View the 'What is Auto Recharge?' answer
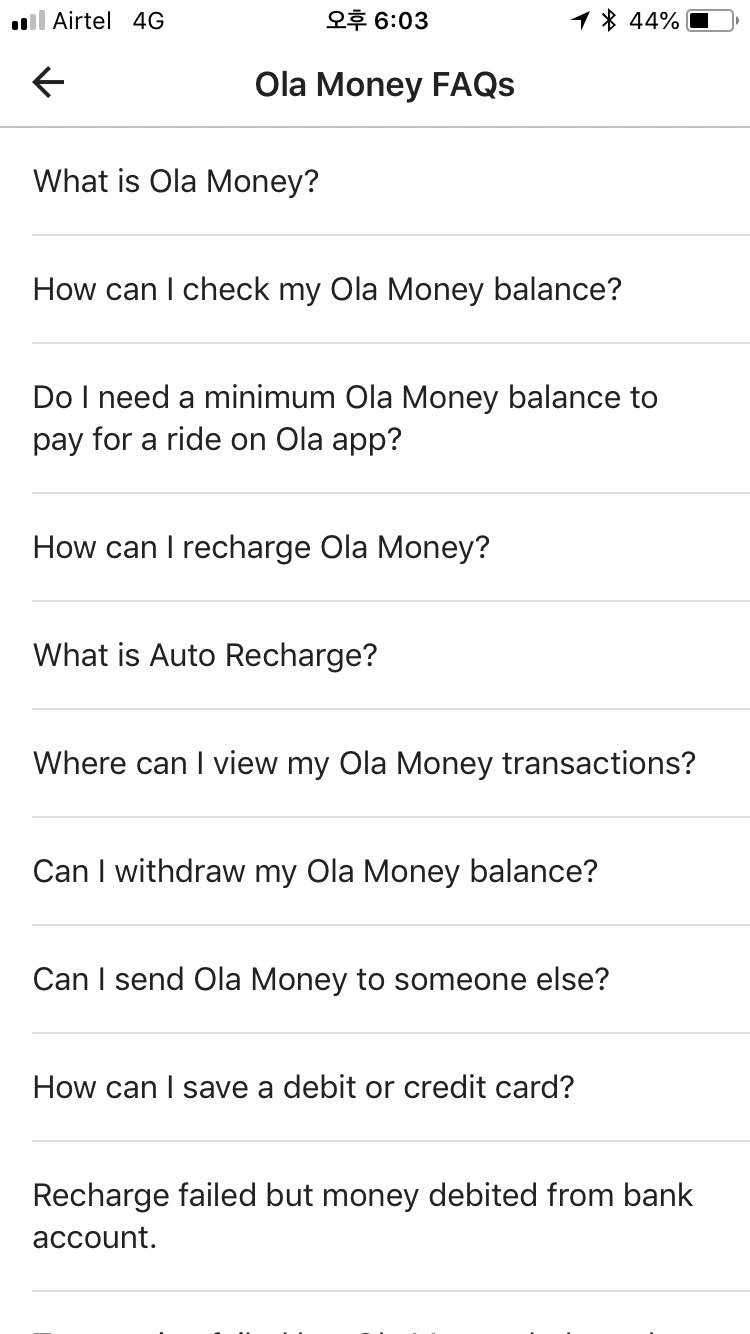 pos(205,656)
